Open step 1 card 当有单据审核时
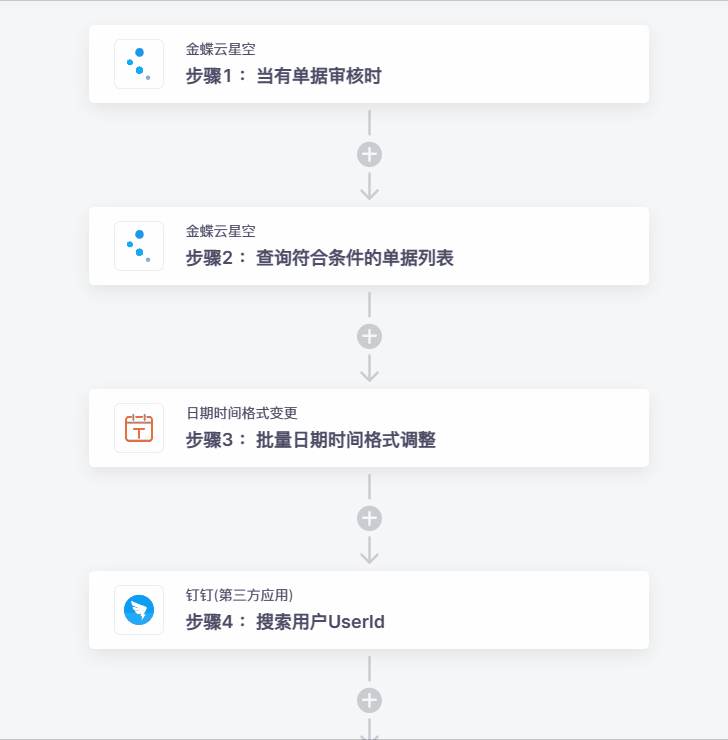This screenshot has height=740, width=728. point(368,64)
